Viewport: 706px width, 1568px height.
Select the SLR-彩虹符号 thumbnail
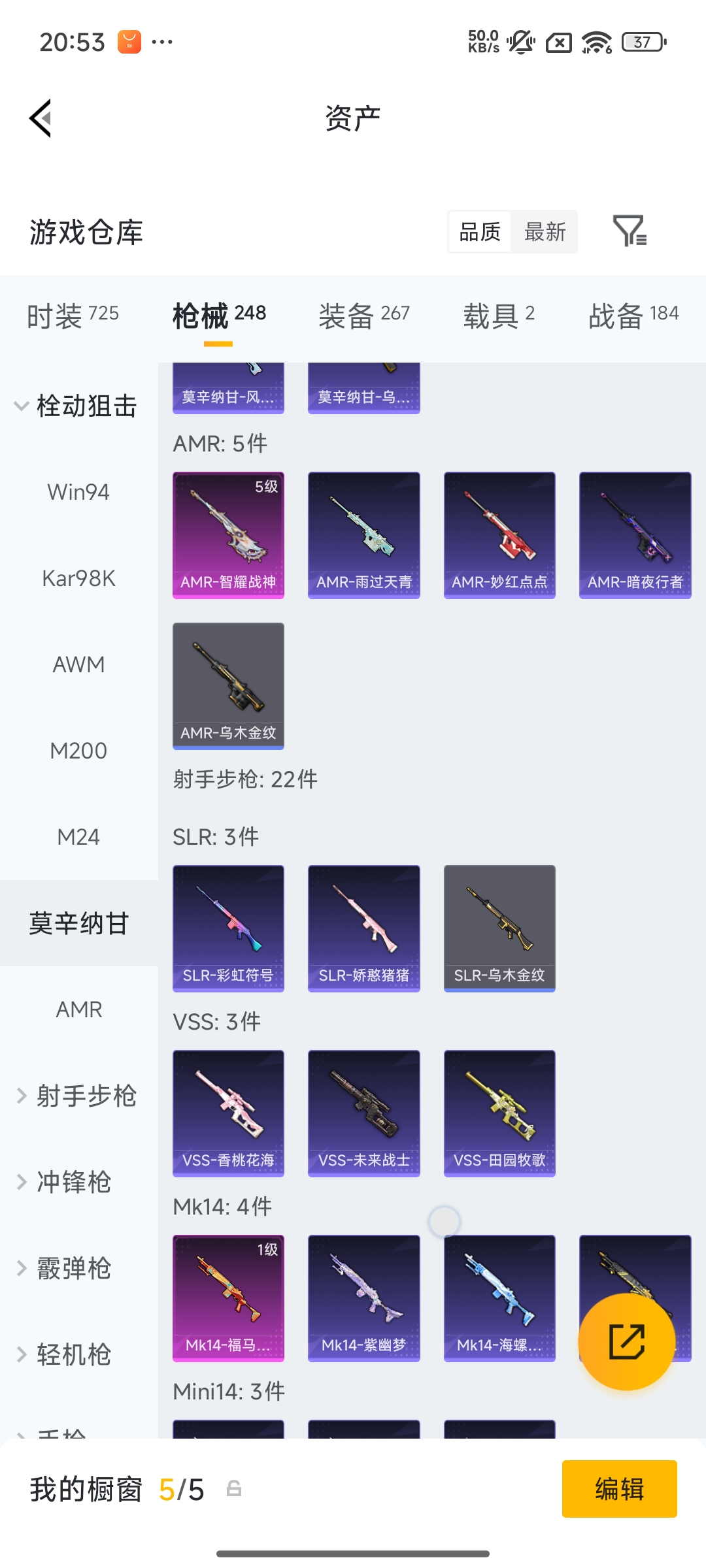(x=228, y=928)
